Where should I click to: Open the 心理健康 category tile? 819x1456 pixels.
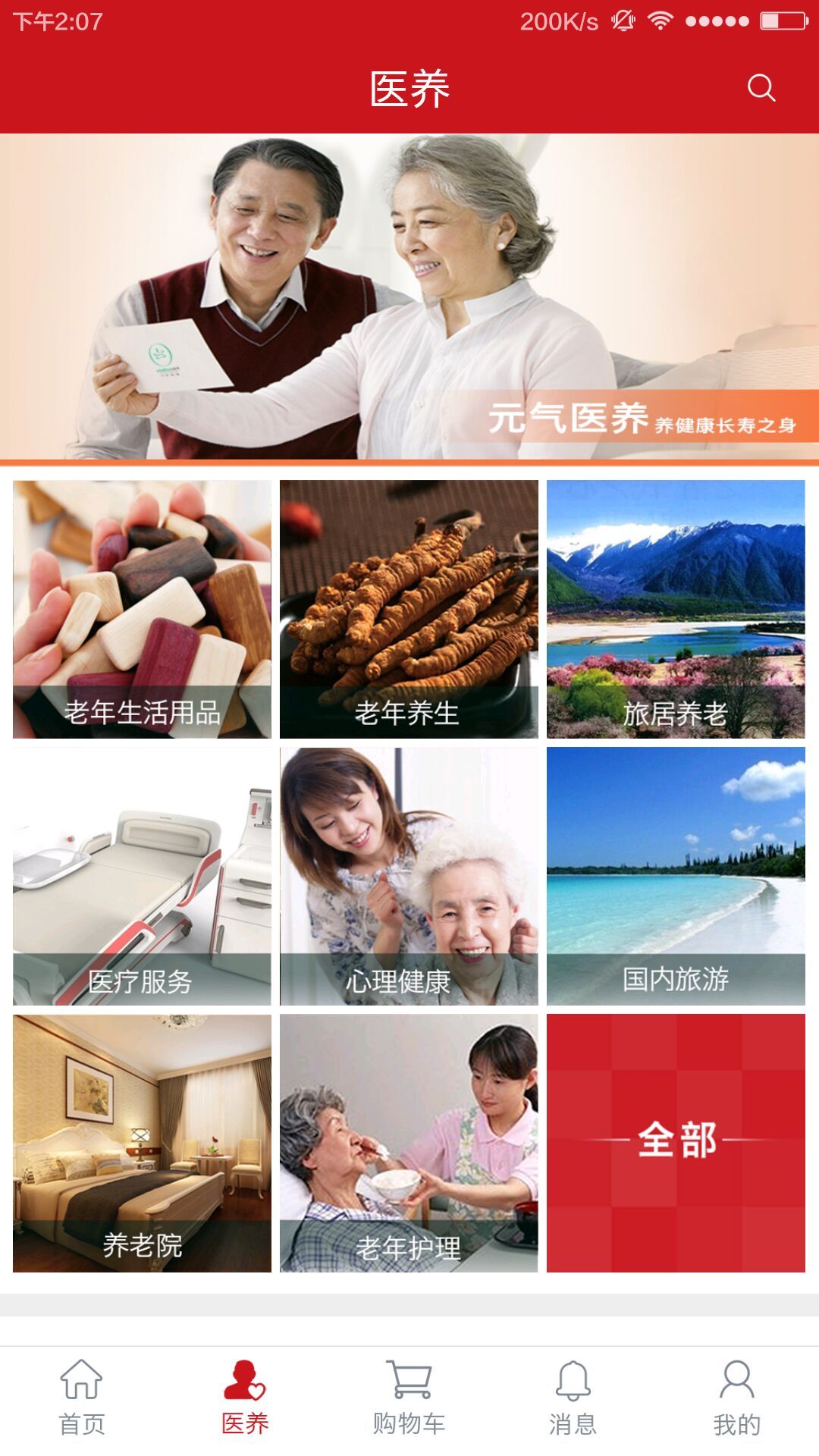(409, 877)
